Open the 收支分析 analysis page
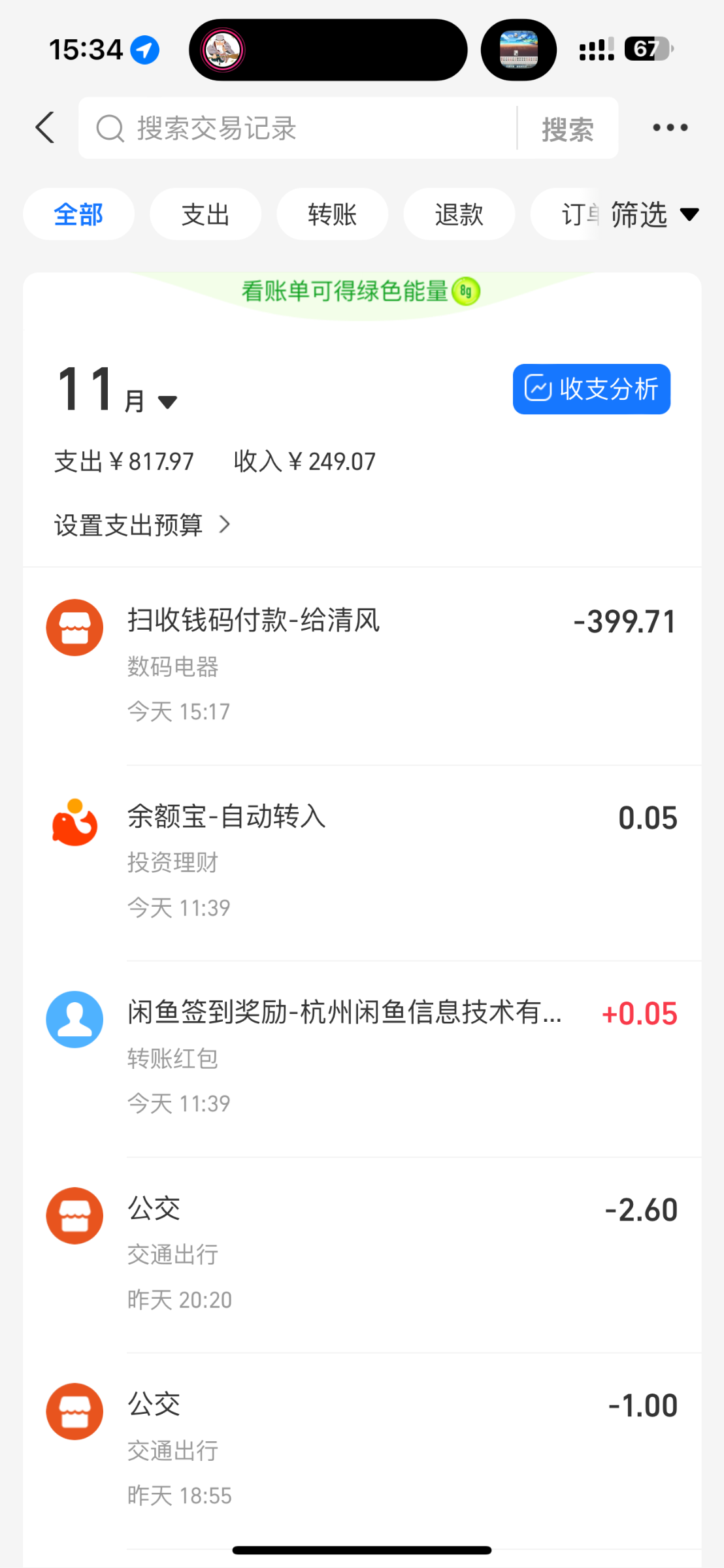 tap(591, 389)
